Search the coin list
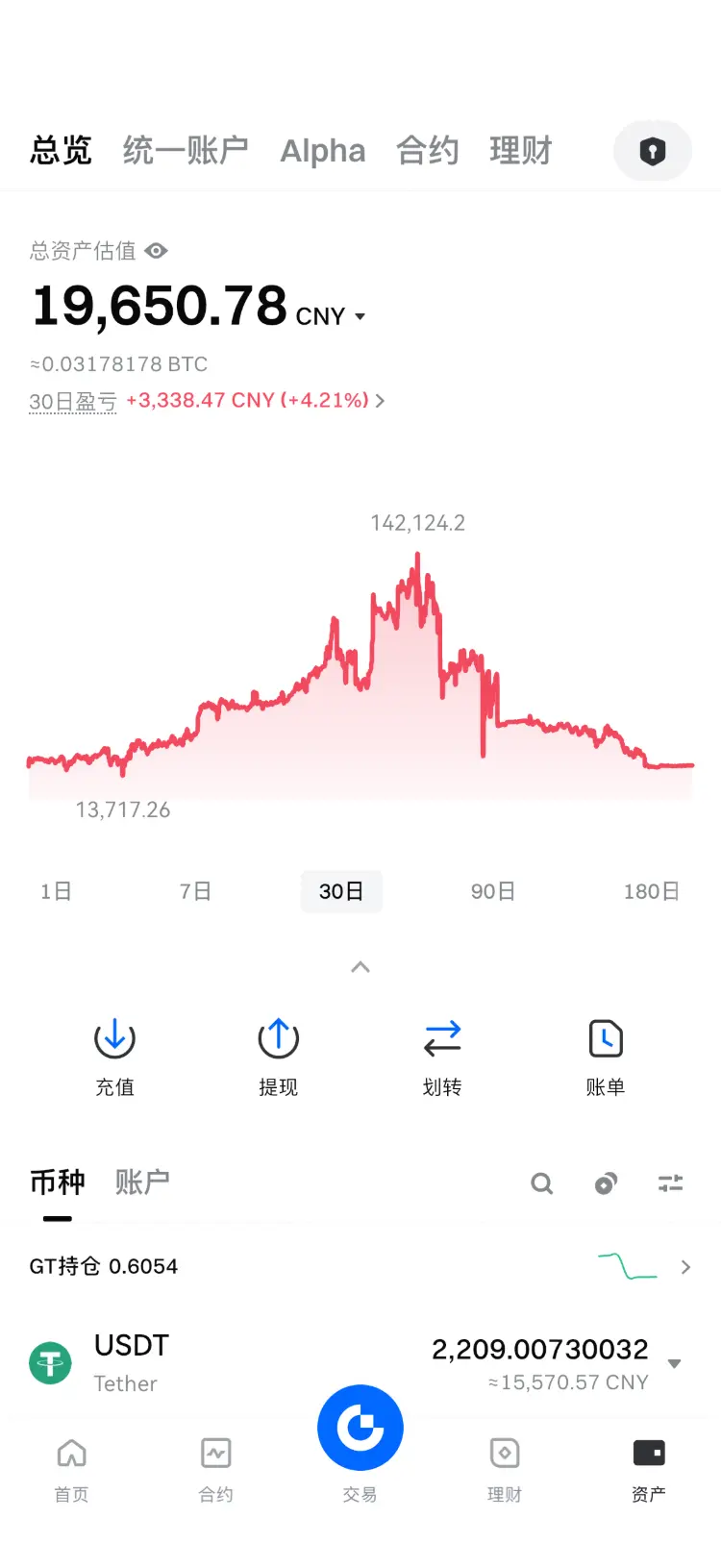Screen dimensions: 721x1568 pos(542,1183)
